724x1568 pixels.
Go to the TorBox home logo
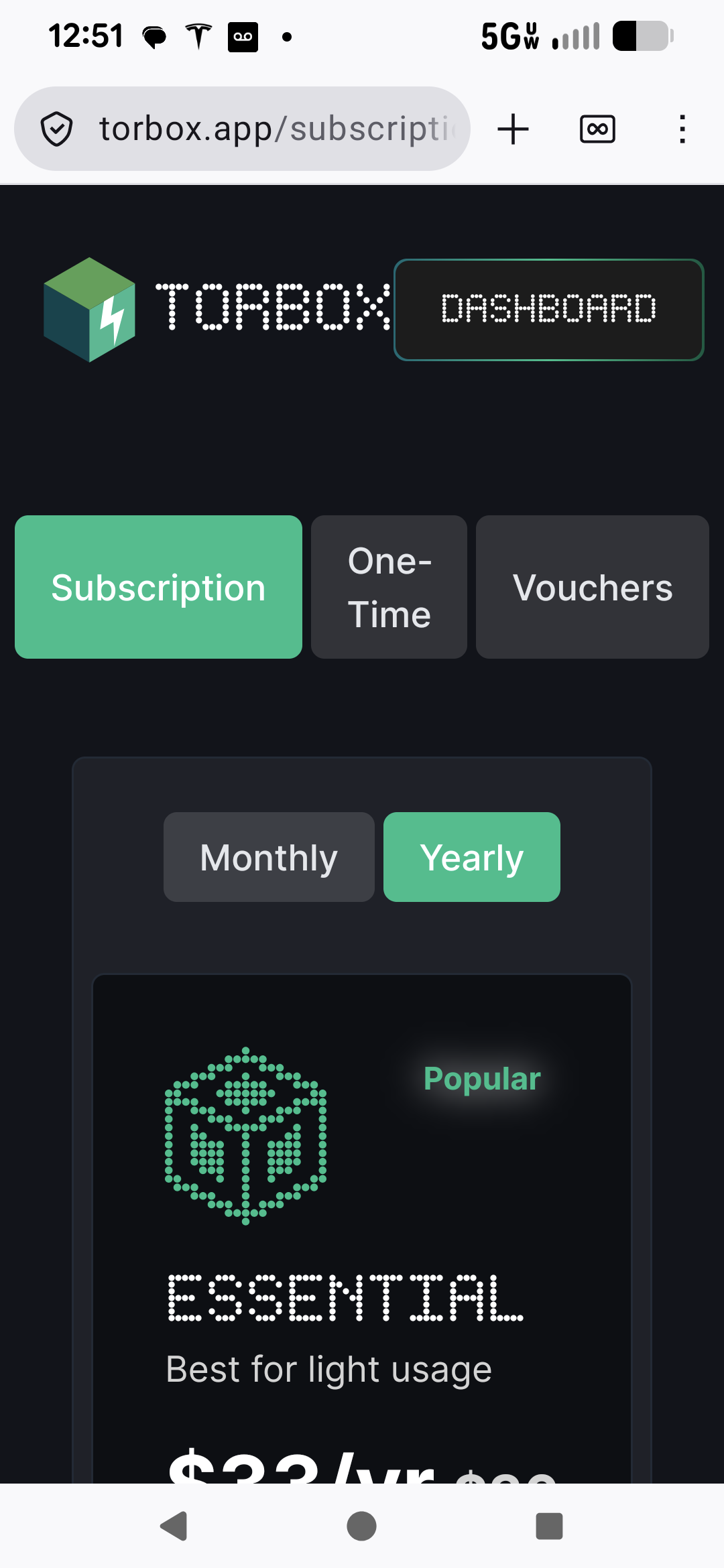[x=216, y=308]
